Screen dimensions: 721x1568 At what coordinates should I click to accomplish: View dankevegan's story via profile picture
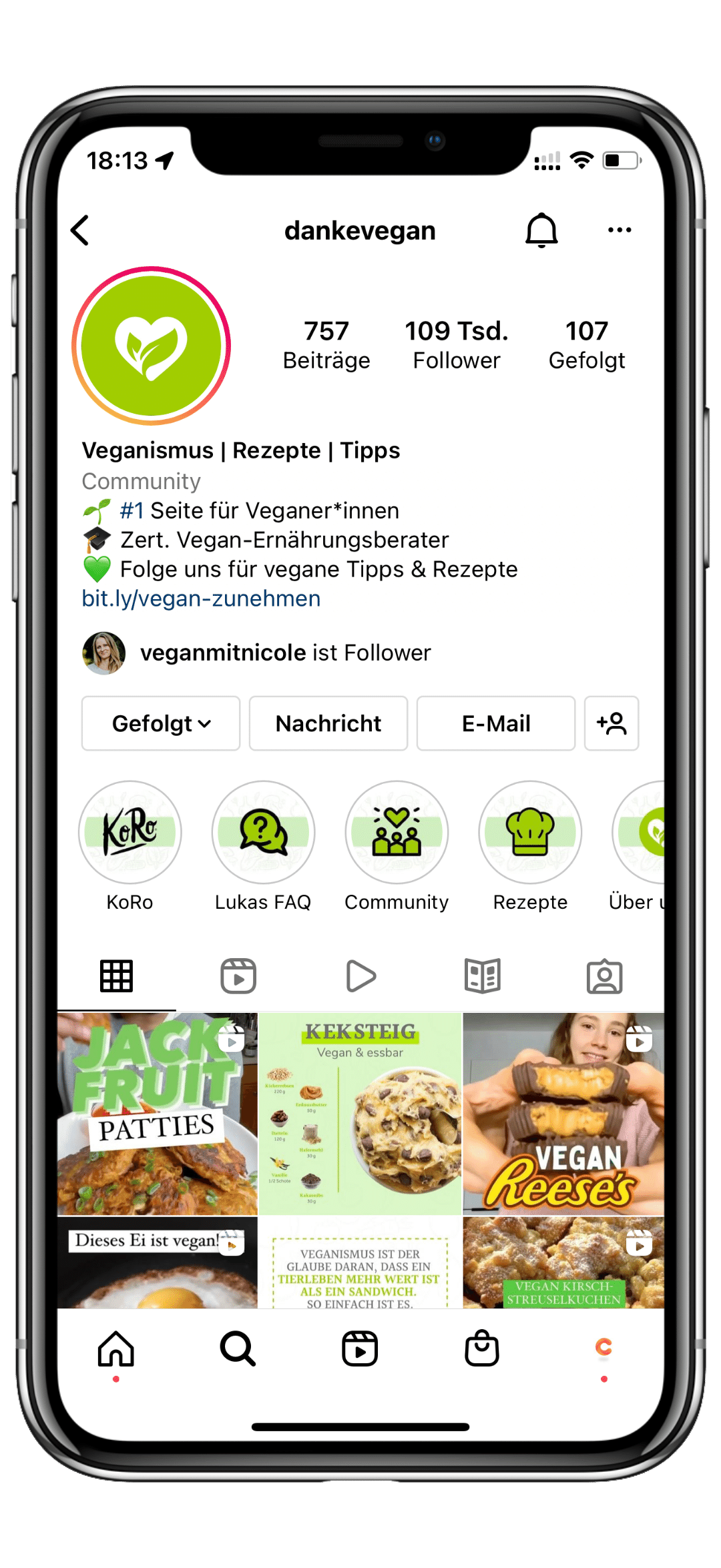click(x=152, y=346)
